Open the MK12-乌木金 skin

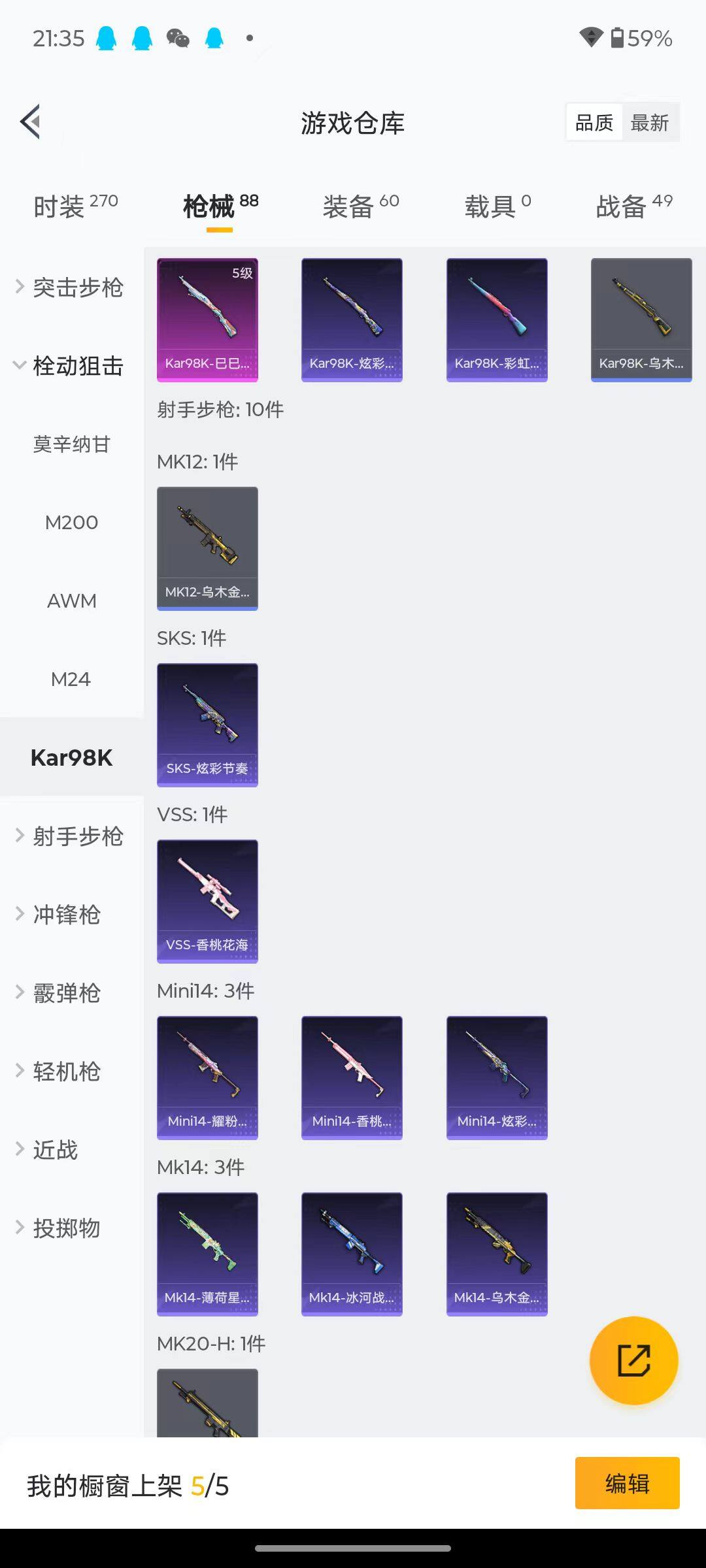pos(207,548)
